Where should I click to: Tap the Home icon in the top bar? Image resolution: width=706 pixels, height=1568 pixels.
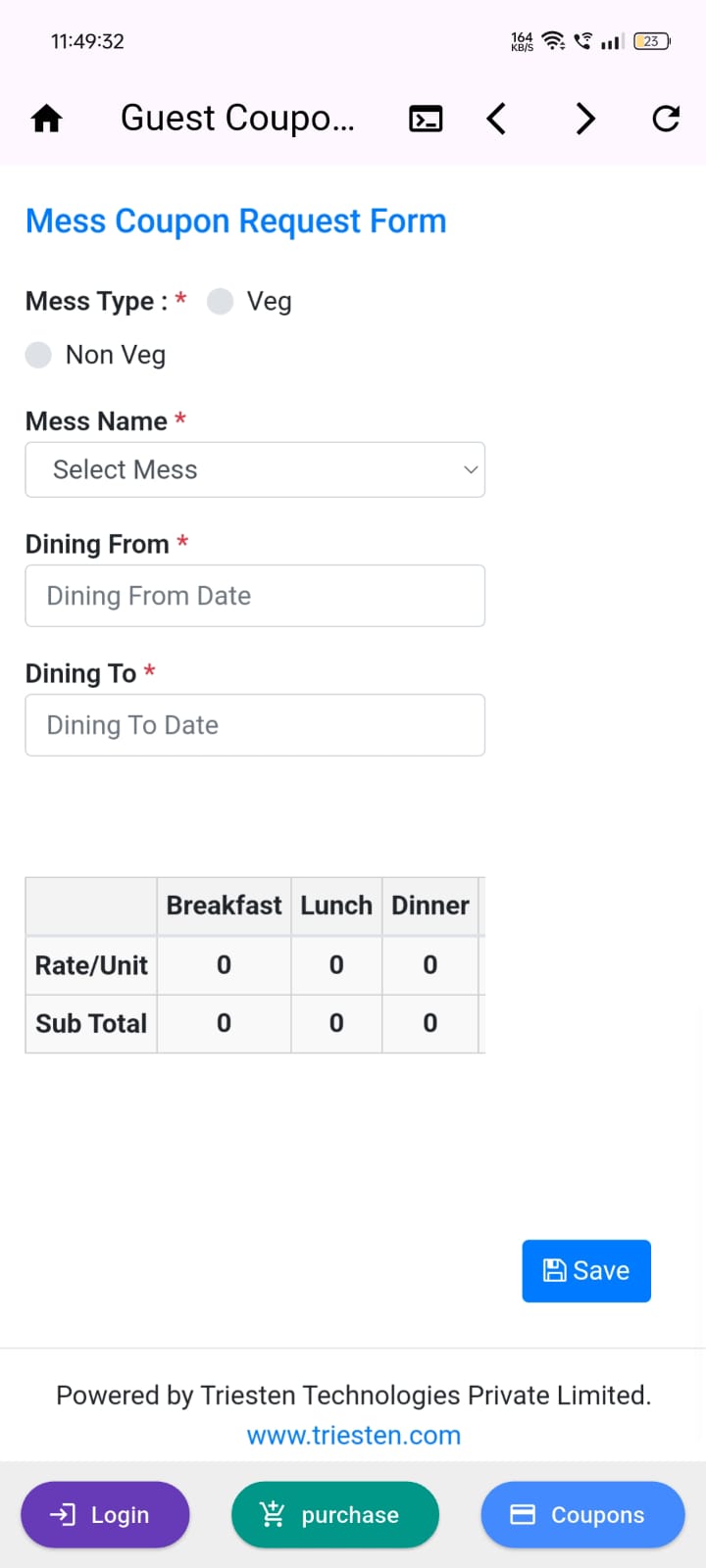(x=46, y=118)
